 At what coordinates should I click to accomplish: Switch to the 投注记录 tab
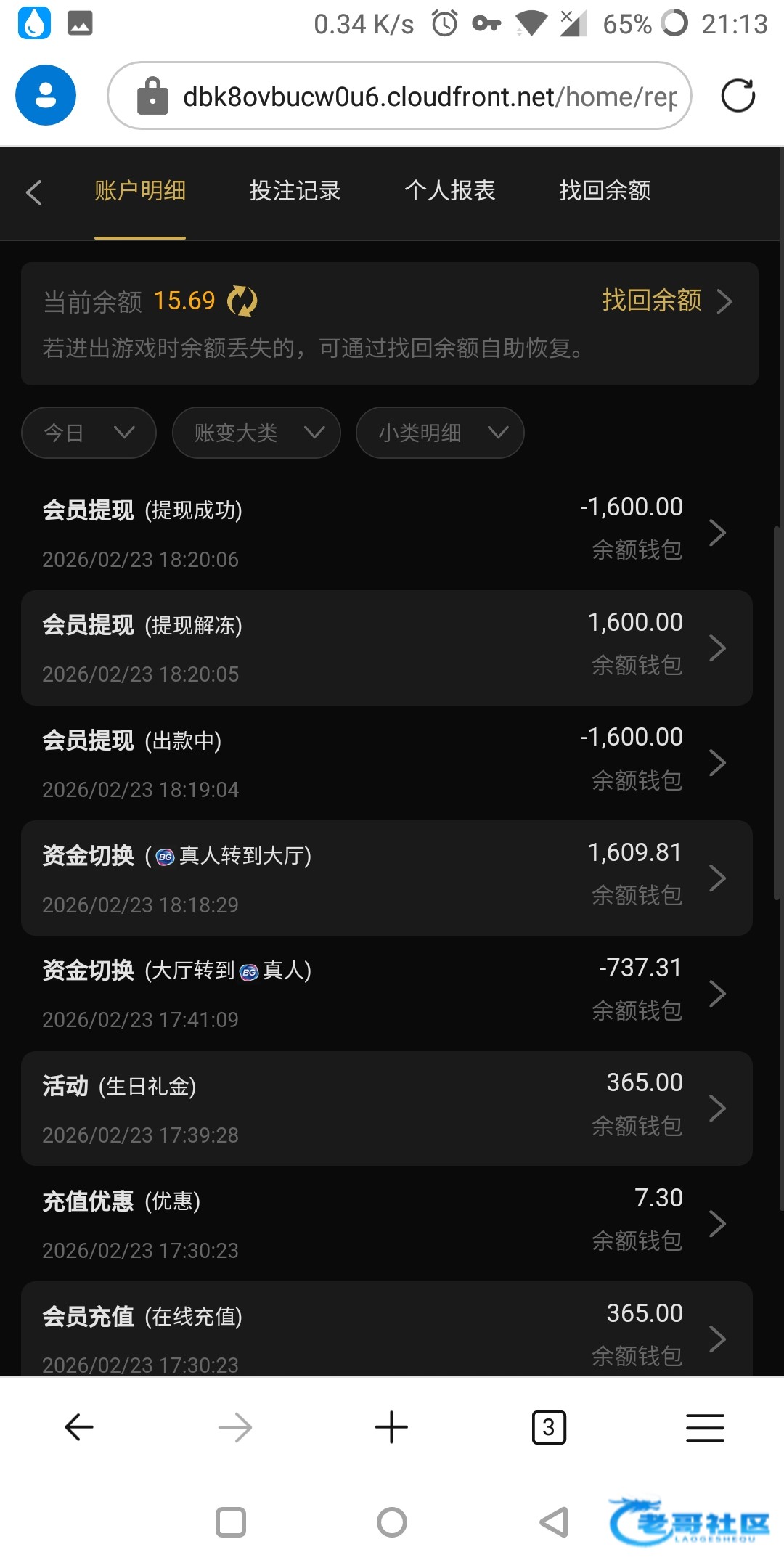coord(295,191)
